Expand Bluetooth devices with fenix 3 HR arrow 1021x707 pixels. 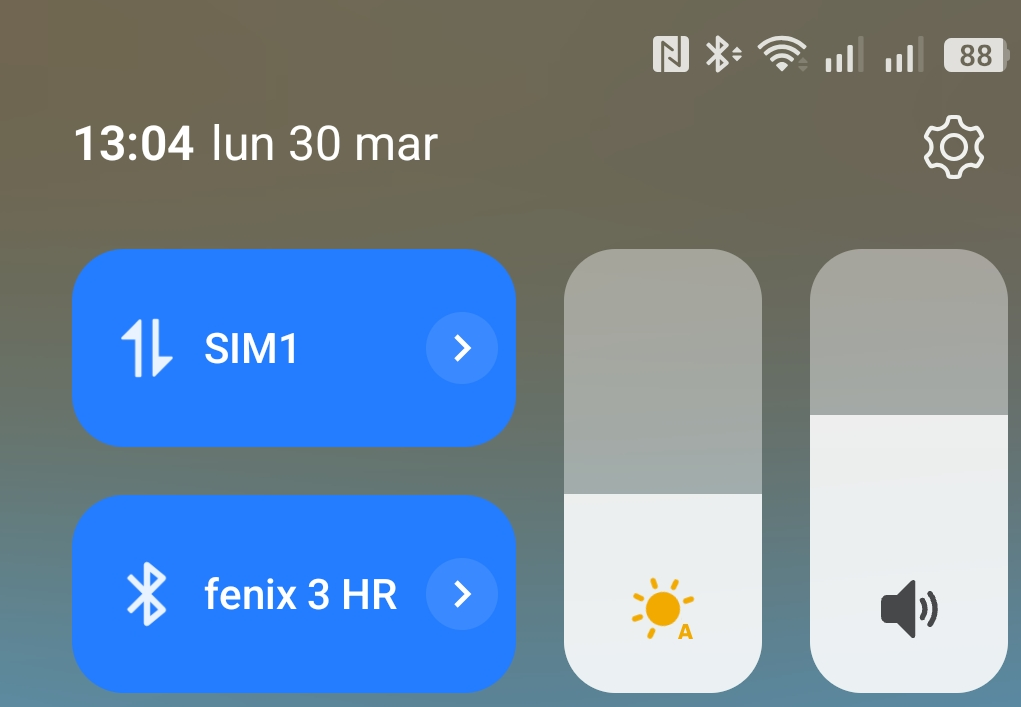pyautogui.click(x=461, y=594)
